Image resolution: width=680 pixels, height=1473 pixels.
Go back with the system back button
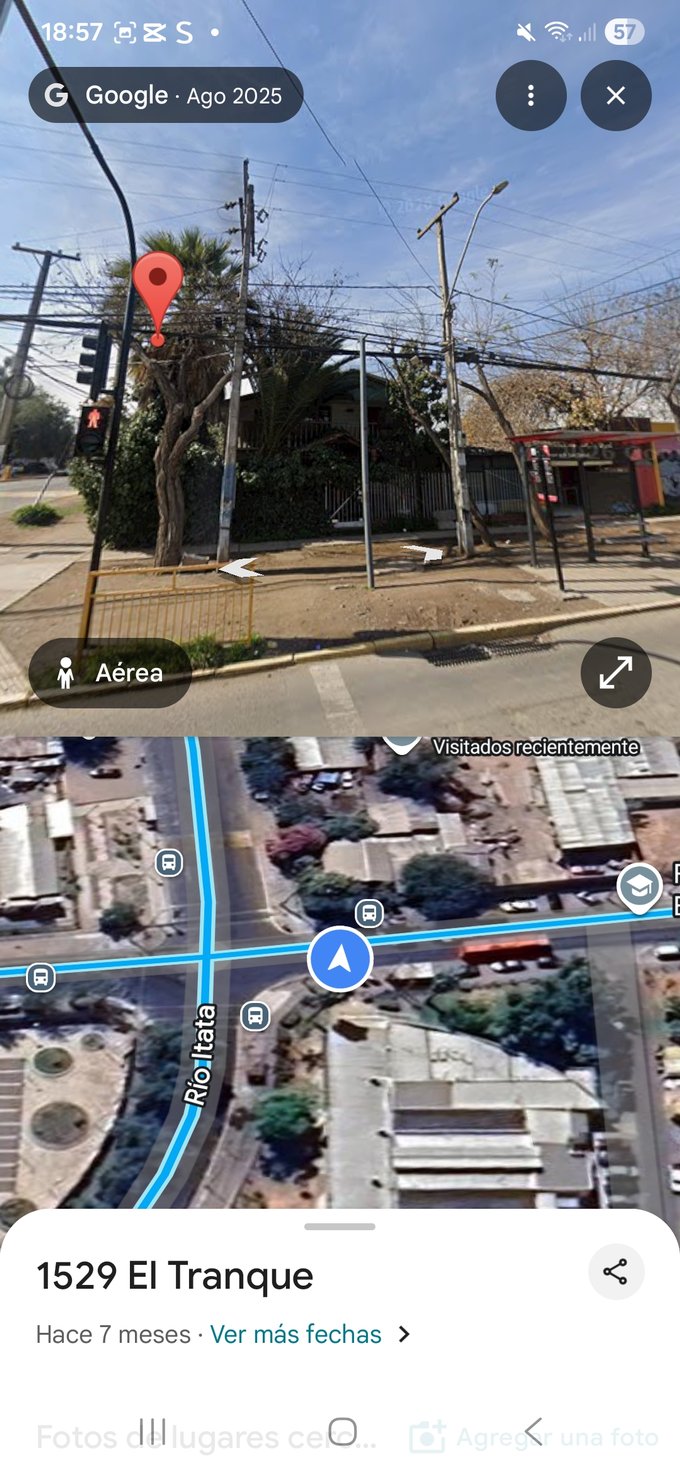(533, 1430)
